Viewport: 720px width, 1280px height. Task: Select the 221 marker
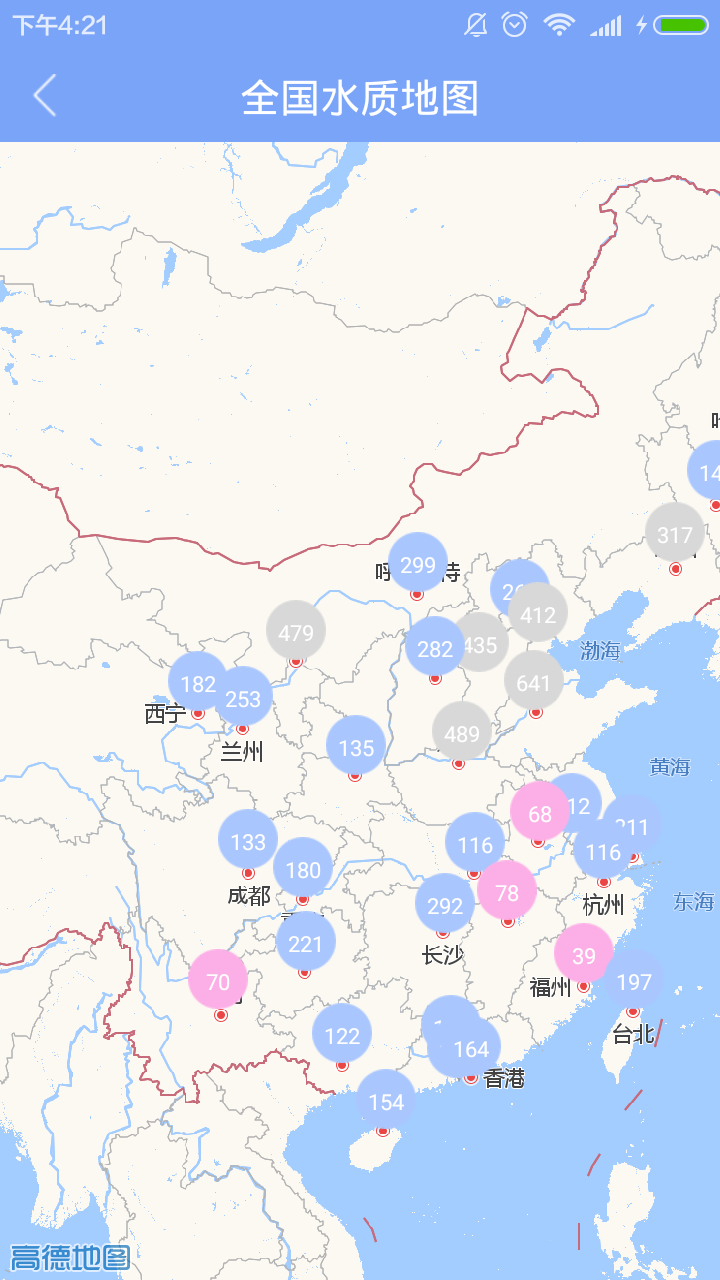305,942
